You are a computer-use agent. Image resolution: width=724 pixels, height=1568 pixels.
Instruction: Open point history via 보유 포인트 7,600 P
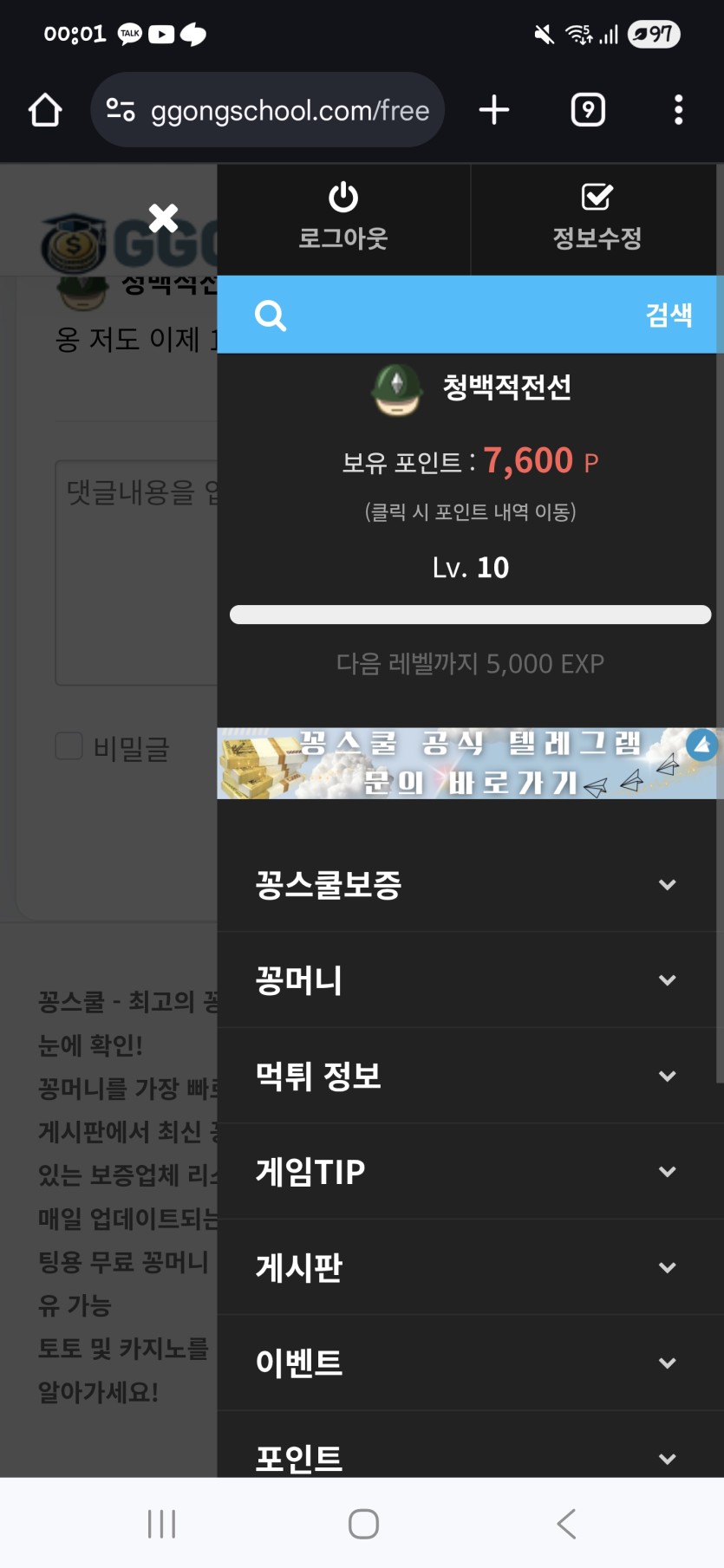point(470,461)
